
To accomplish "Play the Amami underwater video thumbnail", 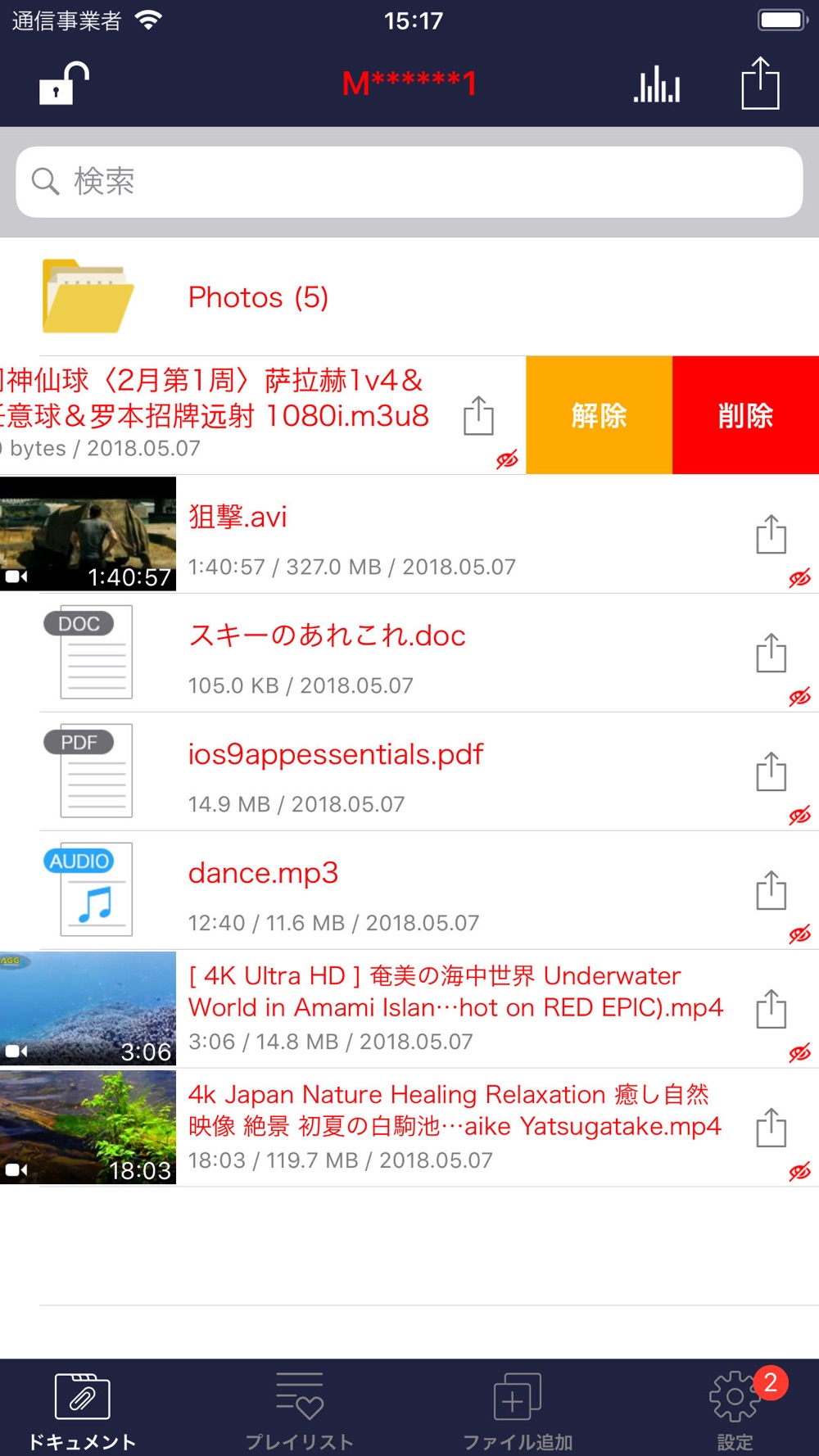I will point(88,1009).
